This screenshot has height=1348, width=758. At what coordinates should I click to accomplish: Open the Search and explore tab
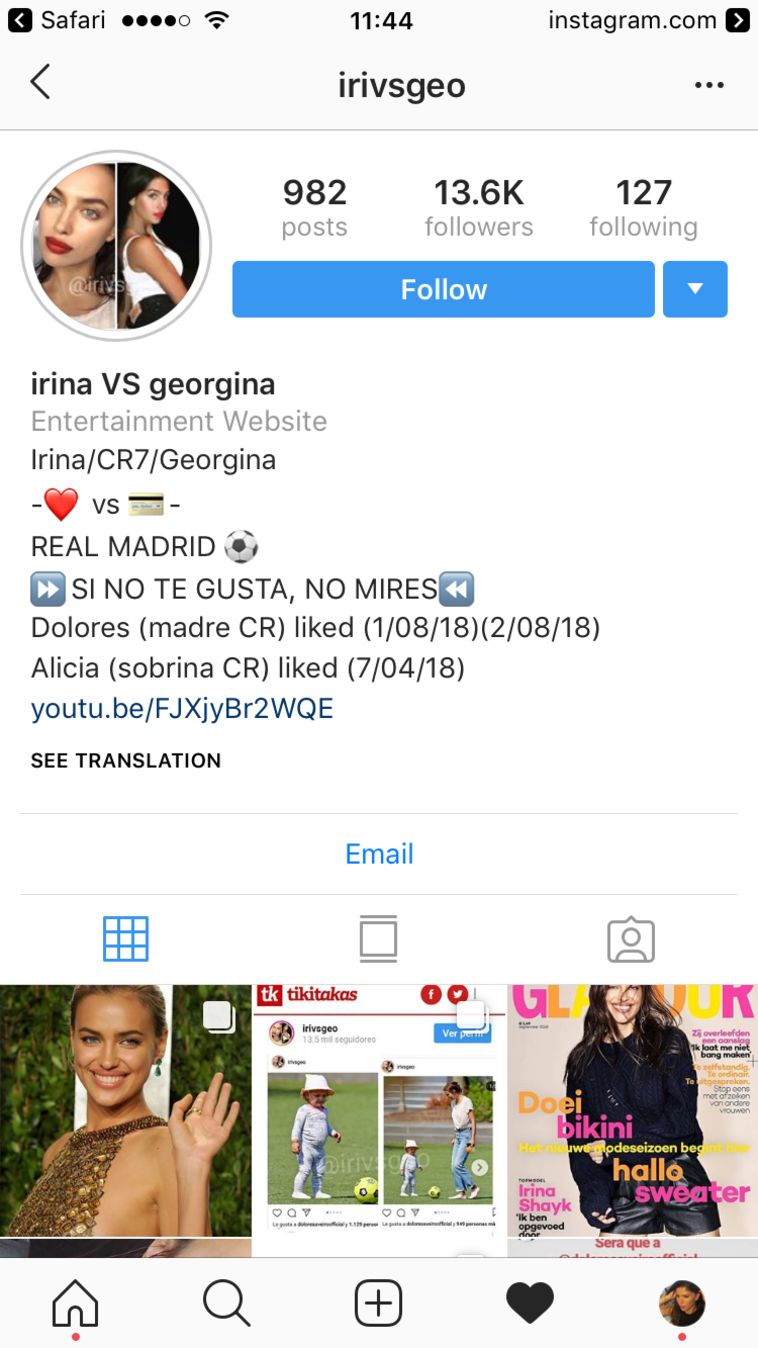point(227,1303)
